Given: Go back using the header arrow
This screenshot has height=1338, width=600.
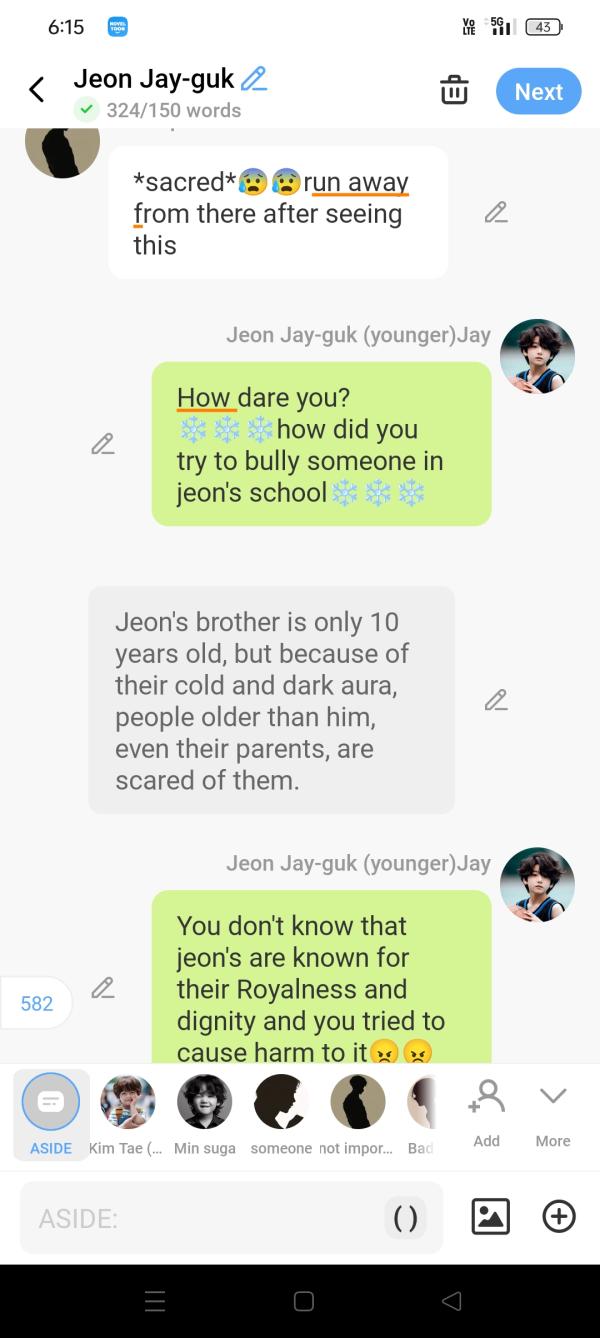Looking at the screenshot, I should [37, 90].
